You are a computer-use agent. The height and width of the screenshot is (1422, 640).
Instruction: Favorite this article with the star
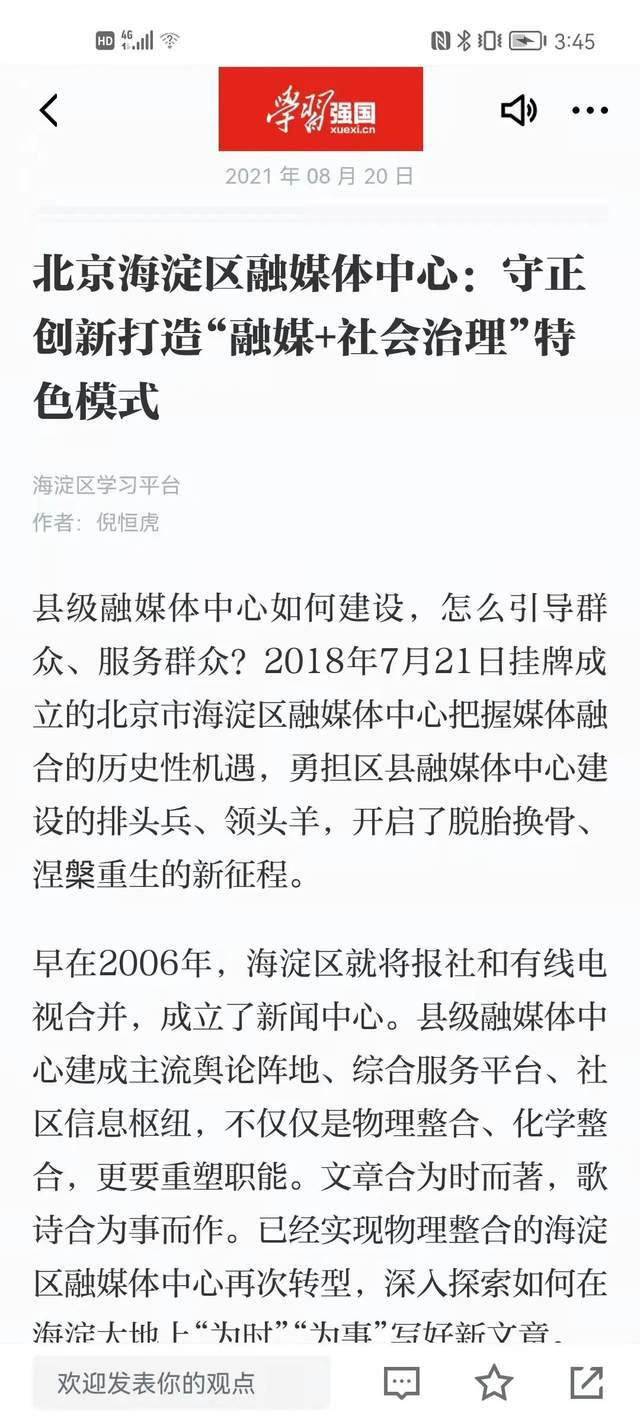tap(493, 1383)
